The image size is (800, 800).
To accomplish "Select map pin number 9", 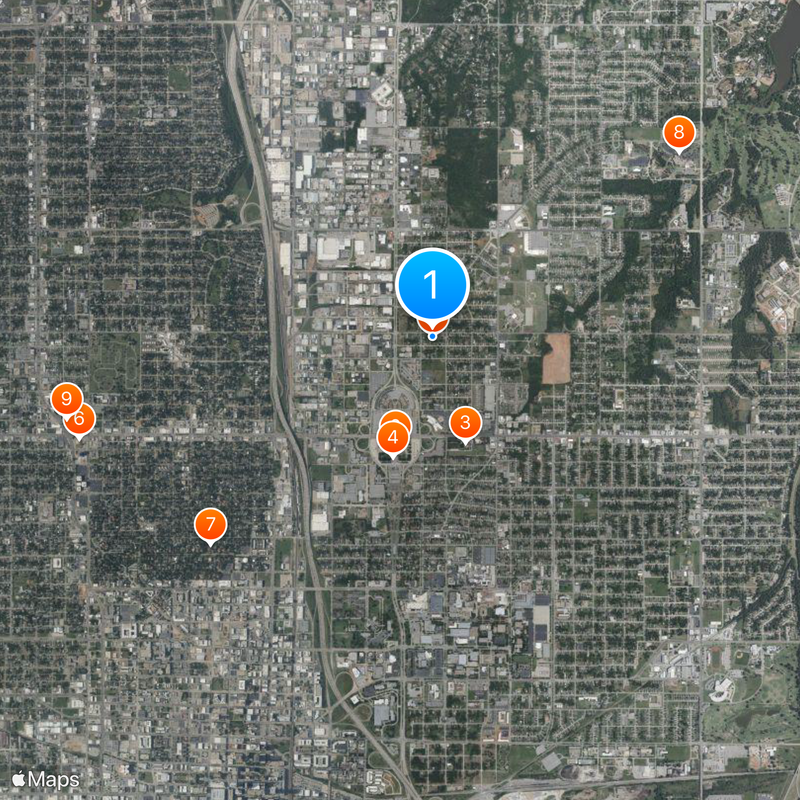I will [x=65, y=399].
